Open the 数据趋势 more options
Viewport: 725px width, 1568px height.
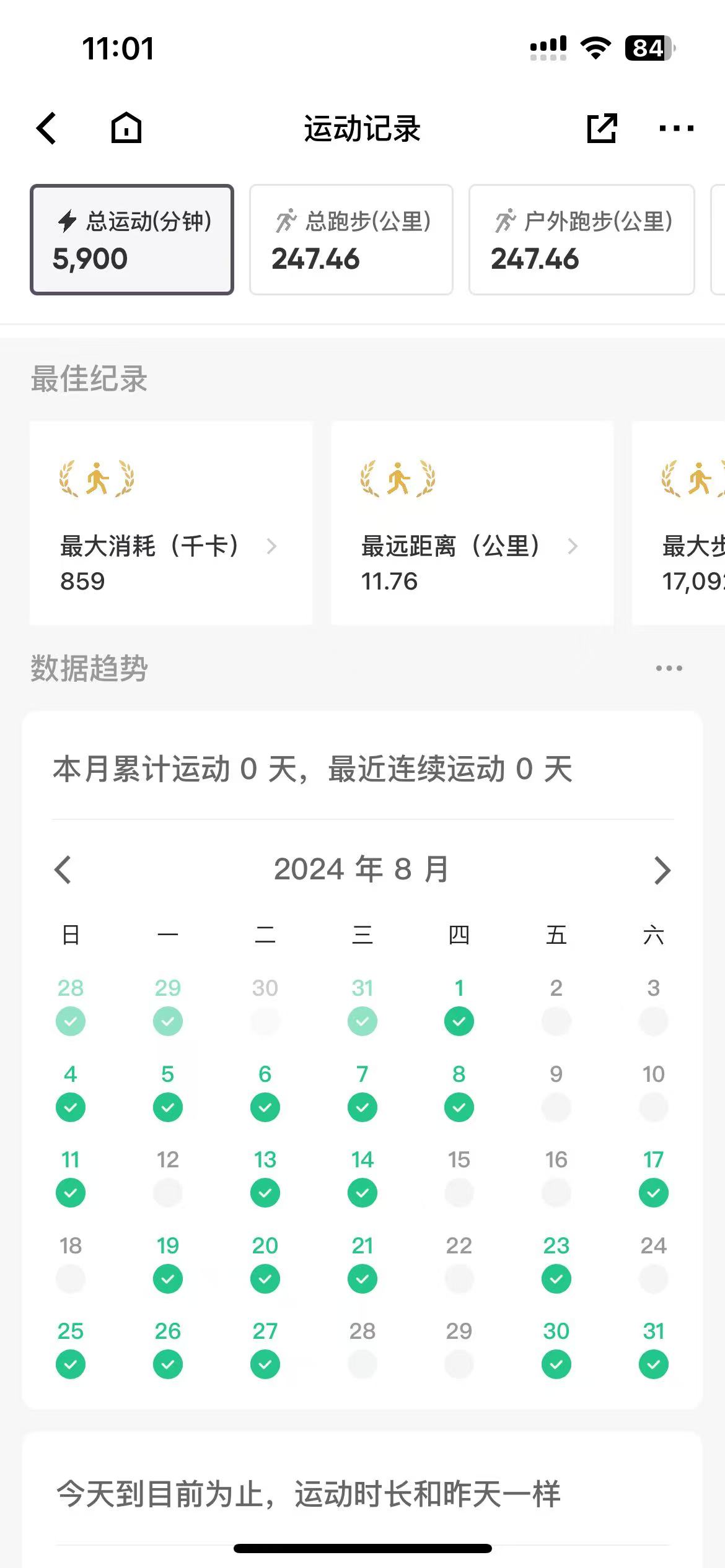click(x=669, y=668)
